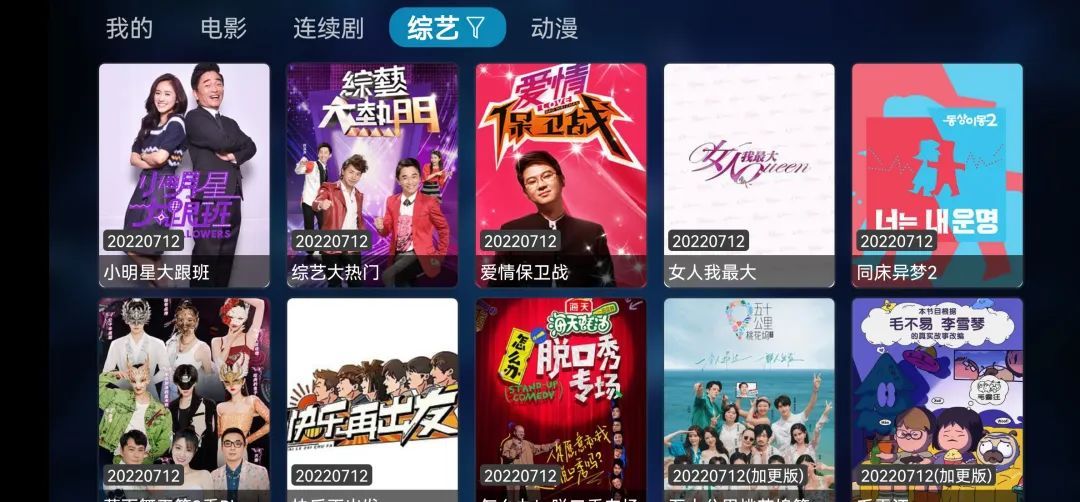
Task: Switch to the 我的 tab
Action: click(x=129, y=28)
